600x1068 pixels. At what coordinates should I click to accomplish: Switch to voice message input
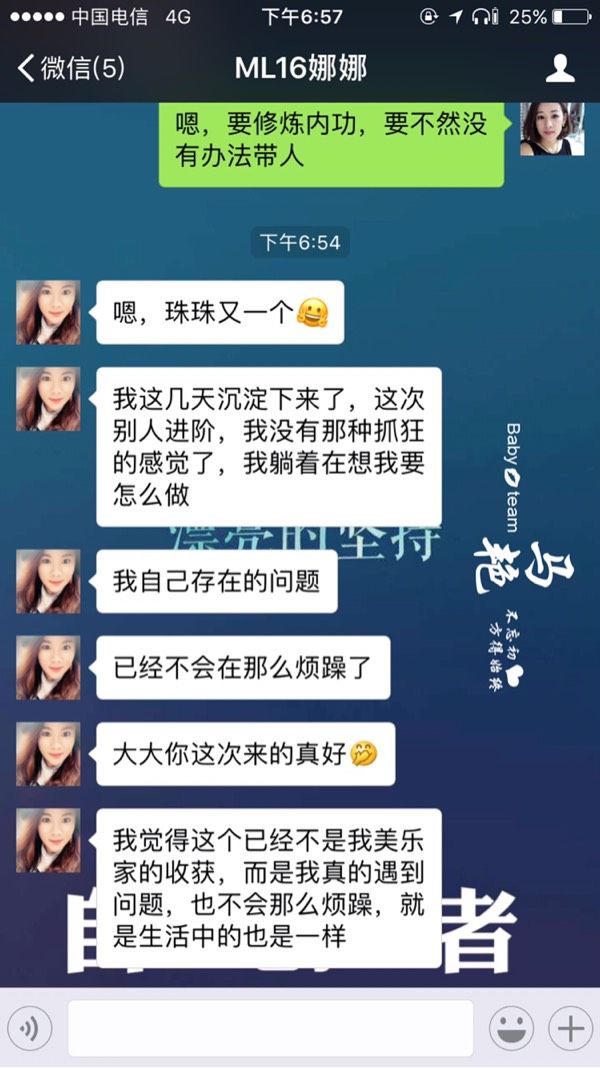[30, 1028]
